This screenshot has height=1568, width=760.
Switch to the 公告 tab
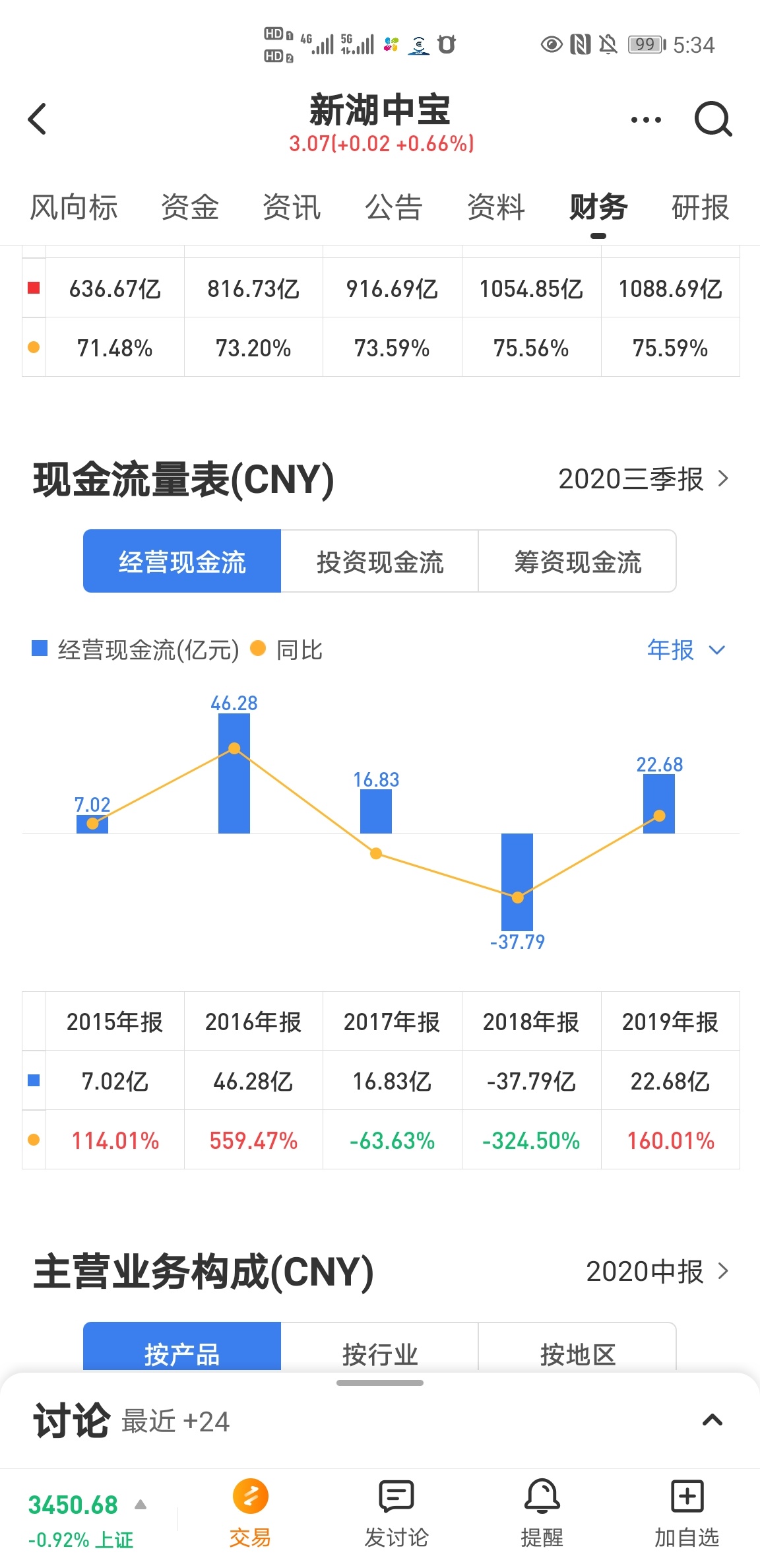(x=394, y=208)
